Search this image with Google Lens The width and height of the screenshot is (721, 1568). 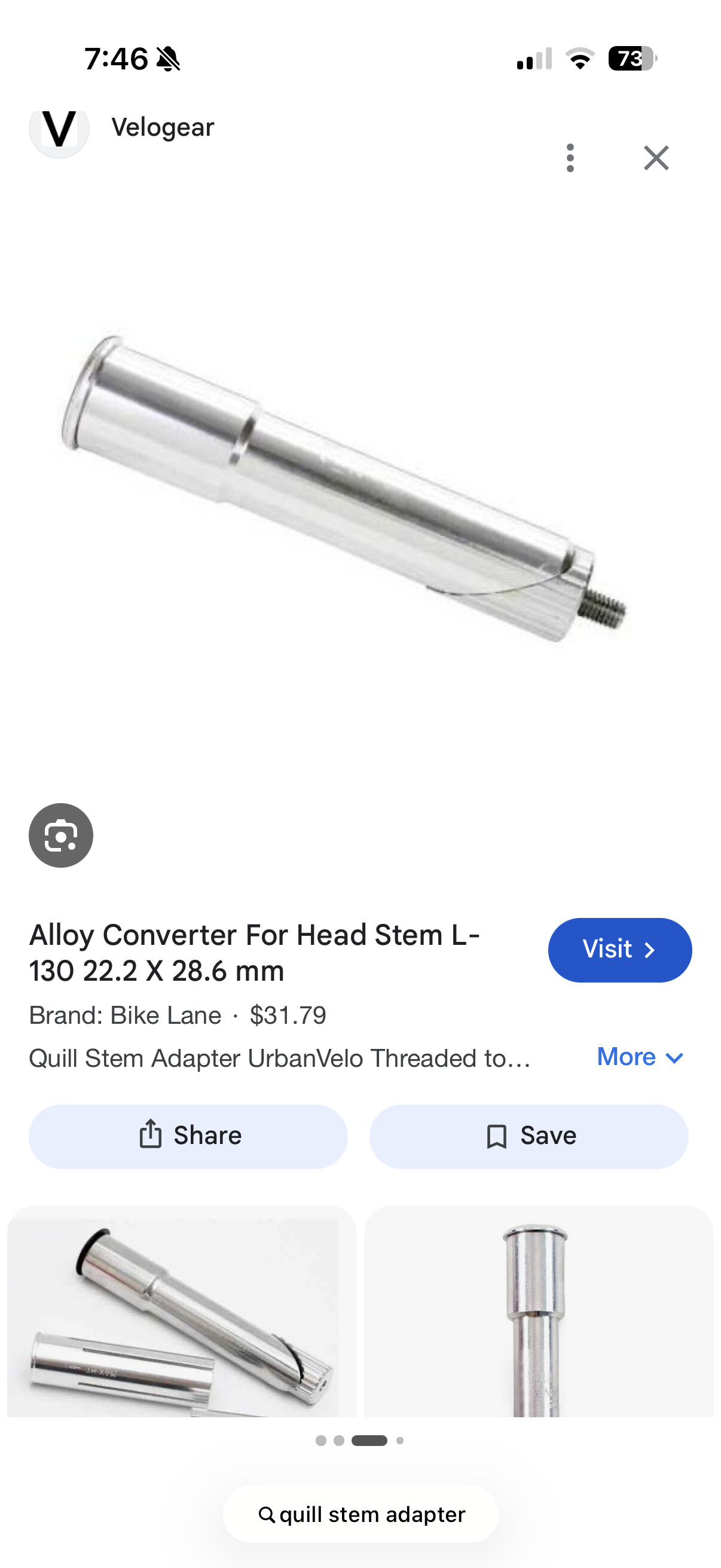pyautogui.click(x=61, y=835)
